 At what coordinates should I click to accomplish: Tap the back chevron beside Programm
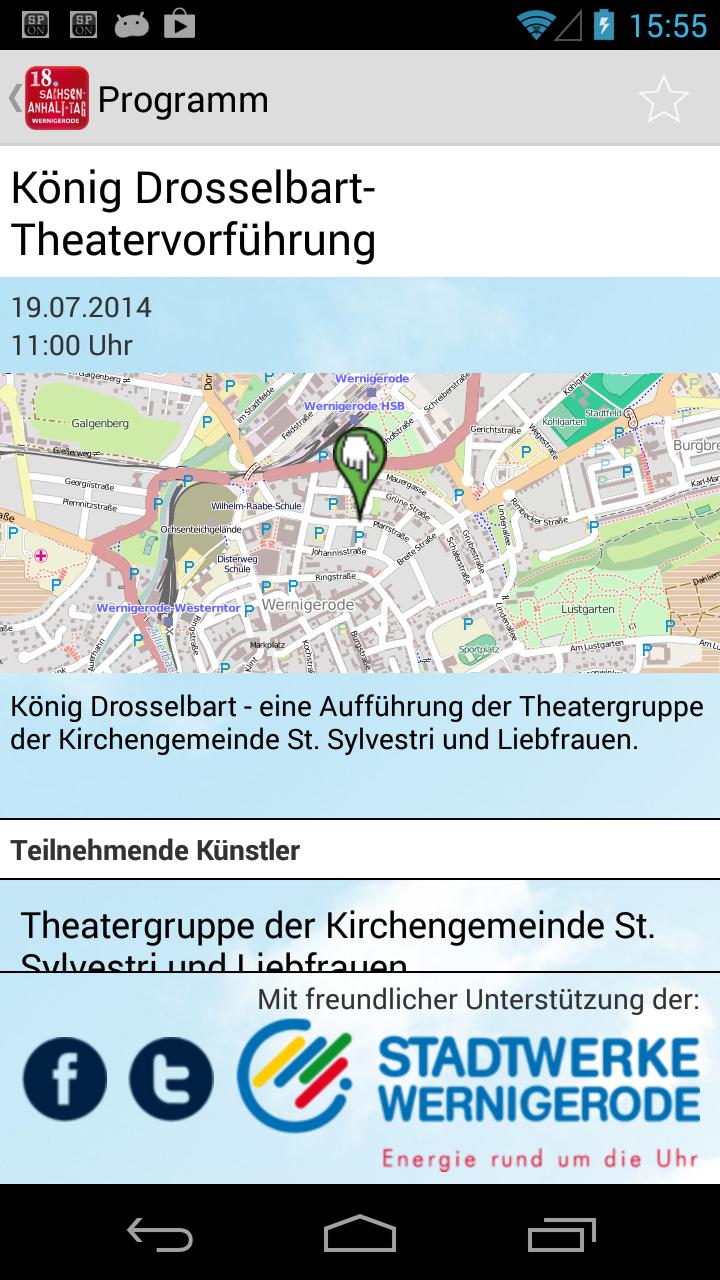14,98
